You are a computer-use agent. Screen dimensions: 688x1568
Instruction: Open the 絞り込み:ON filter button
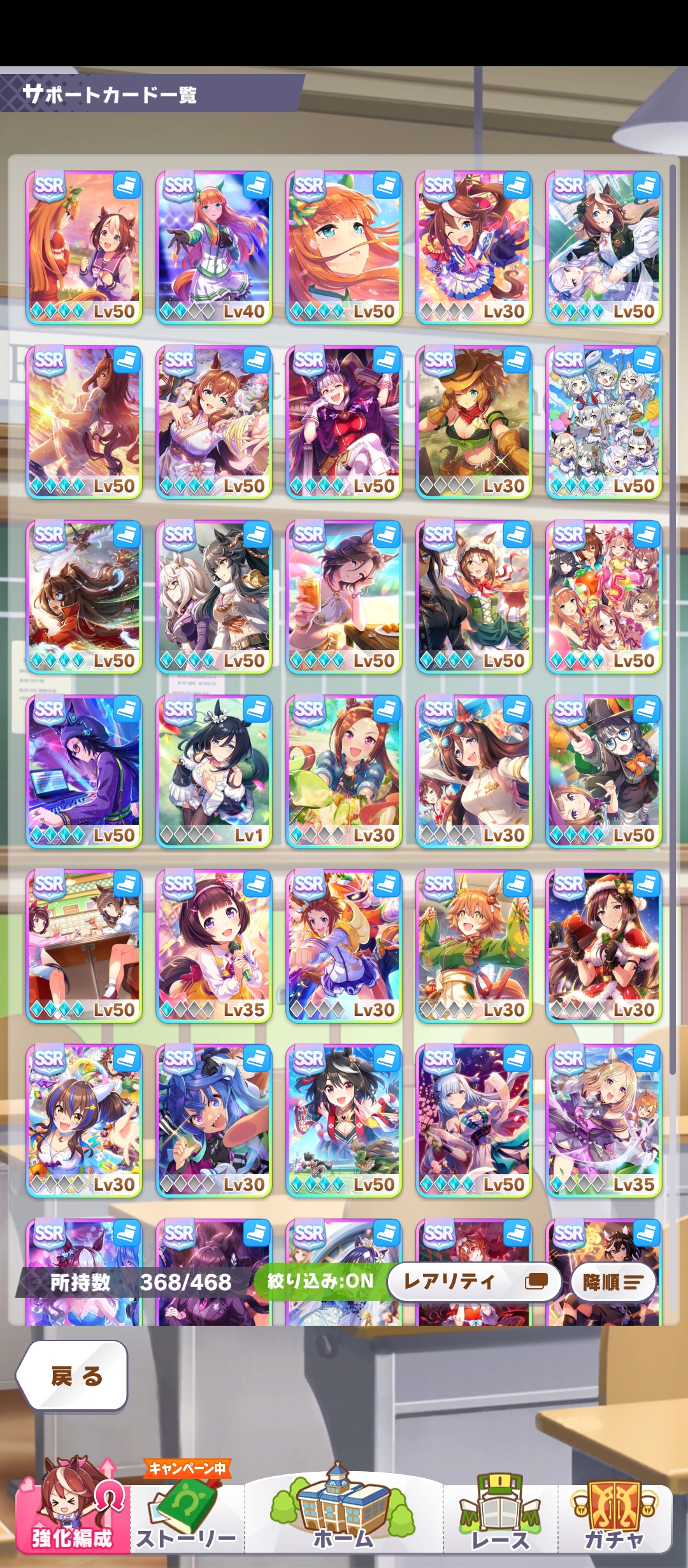321,1281
